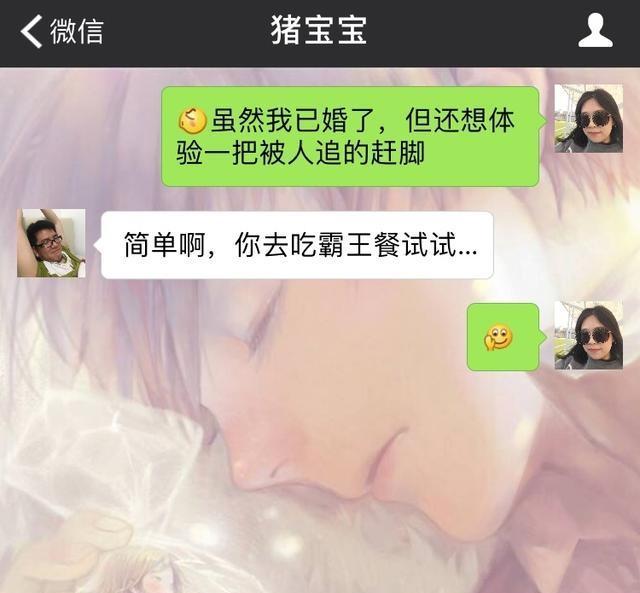640x593 pixels.
Task: Tap the avatar beside the 虽然我已婚了 message
Action: [589, 119]
